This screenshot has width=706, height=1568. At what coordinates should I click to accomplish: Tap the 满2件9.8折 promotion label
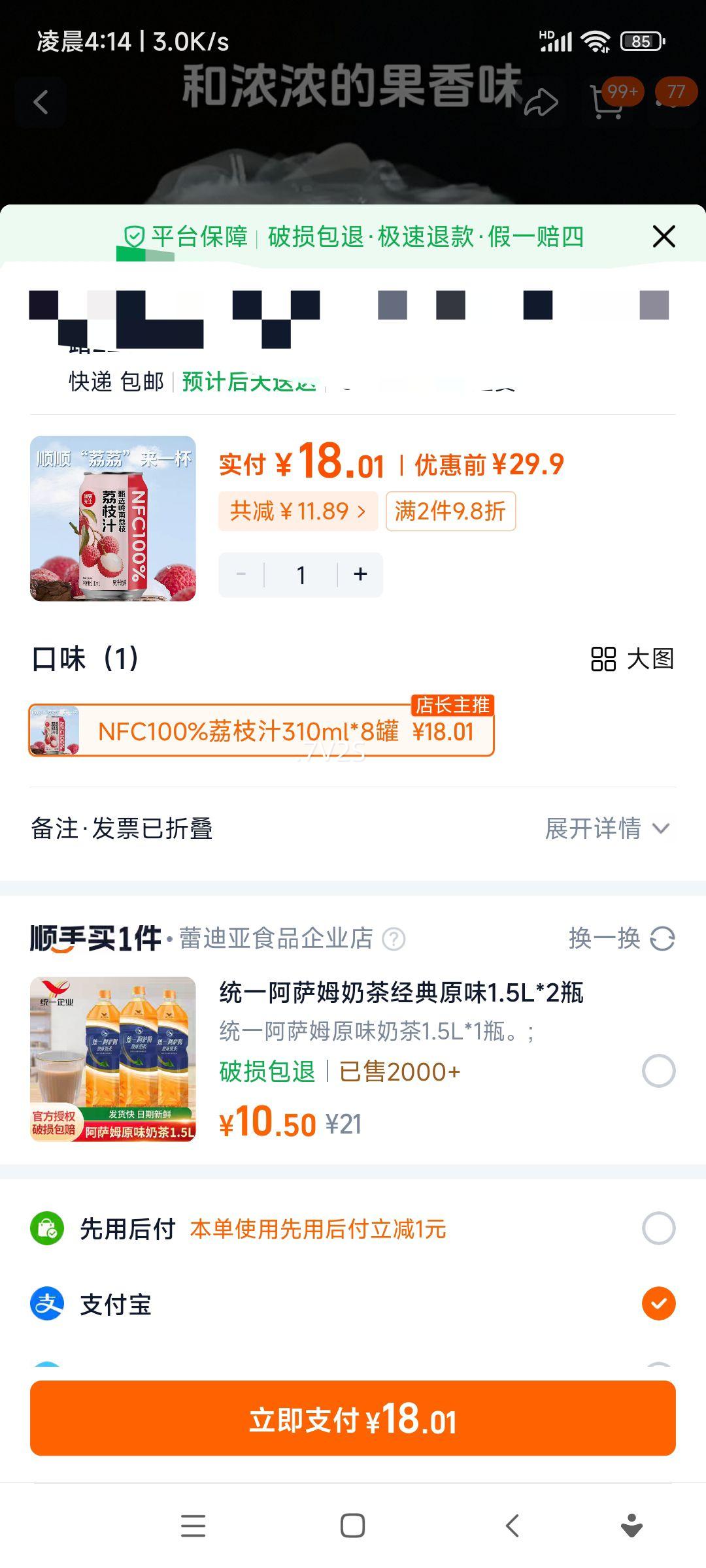(450, 512)
